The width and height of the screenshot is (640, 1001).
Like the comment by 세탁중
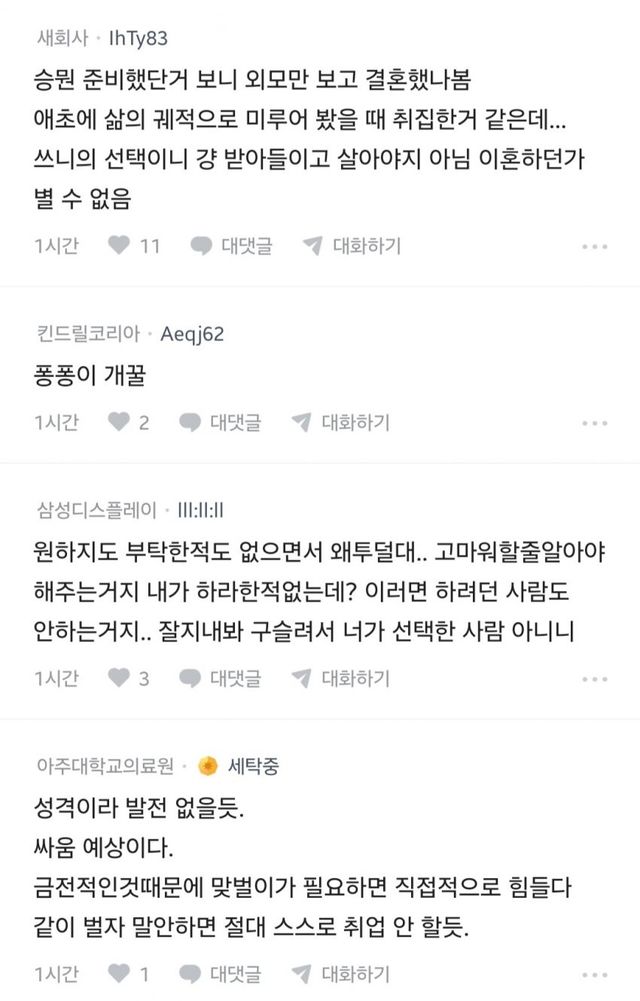pos(120,972)
